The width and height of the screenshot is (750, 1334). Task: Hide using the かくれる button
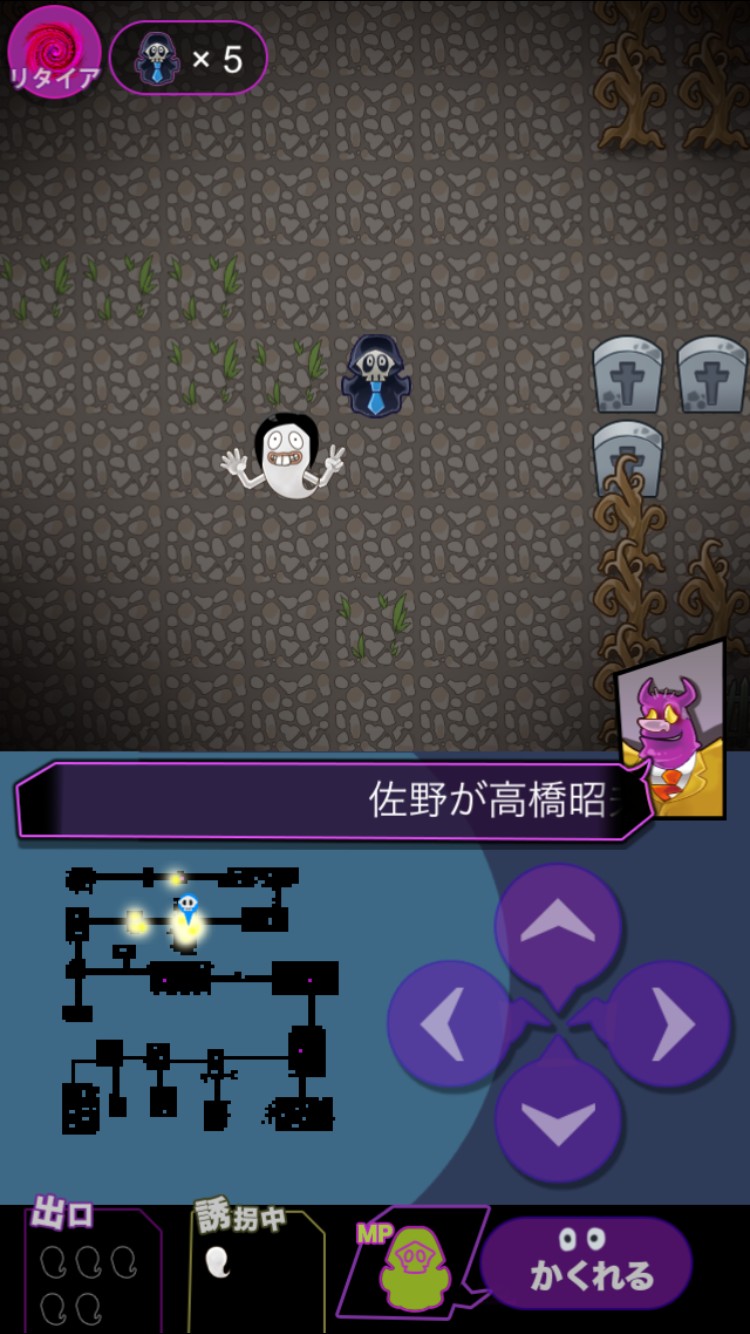[x=587, y=1262]
